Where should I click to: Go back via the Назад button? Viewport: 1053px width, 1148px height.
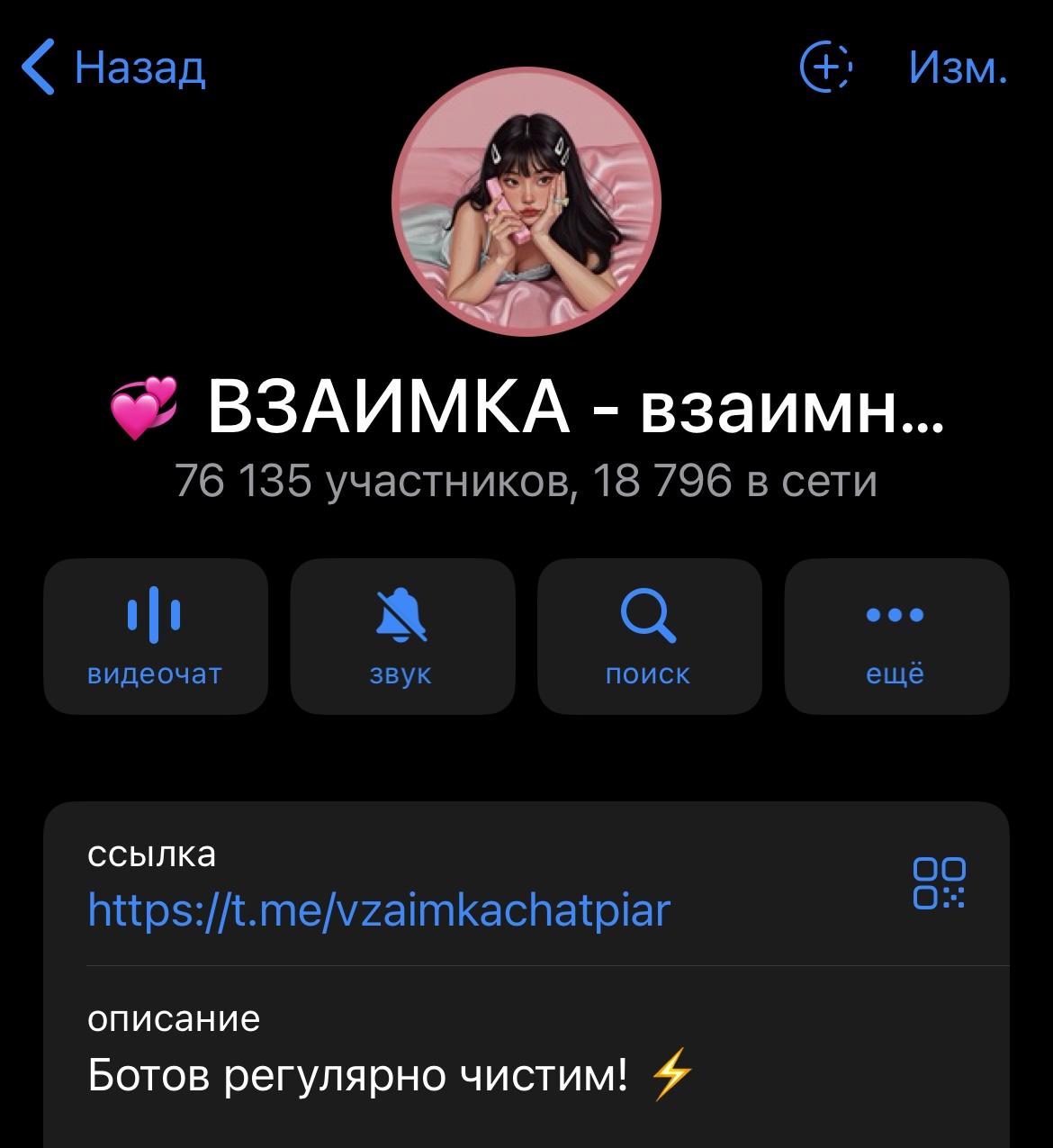point(114,68)
